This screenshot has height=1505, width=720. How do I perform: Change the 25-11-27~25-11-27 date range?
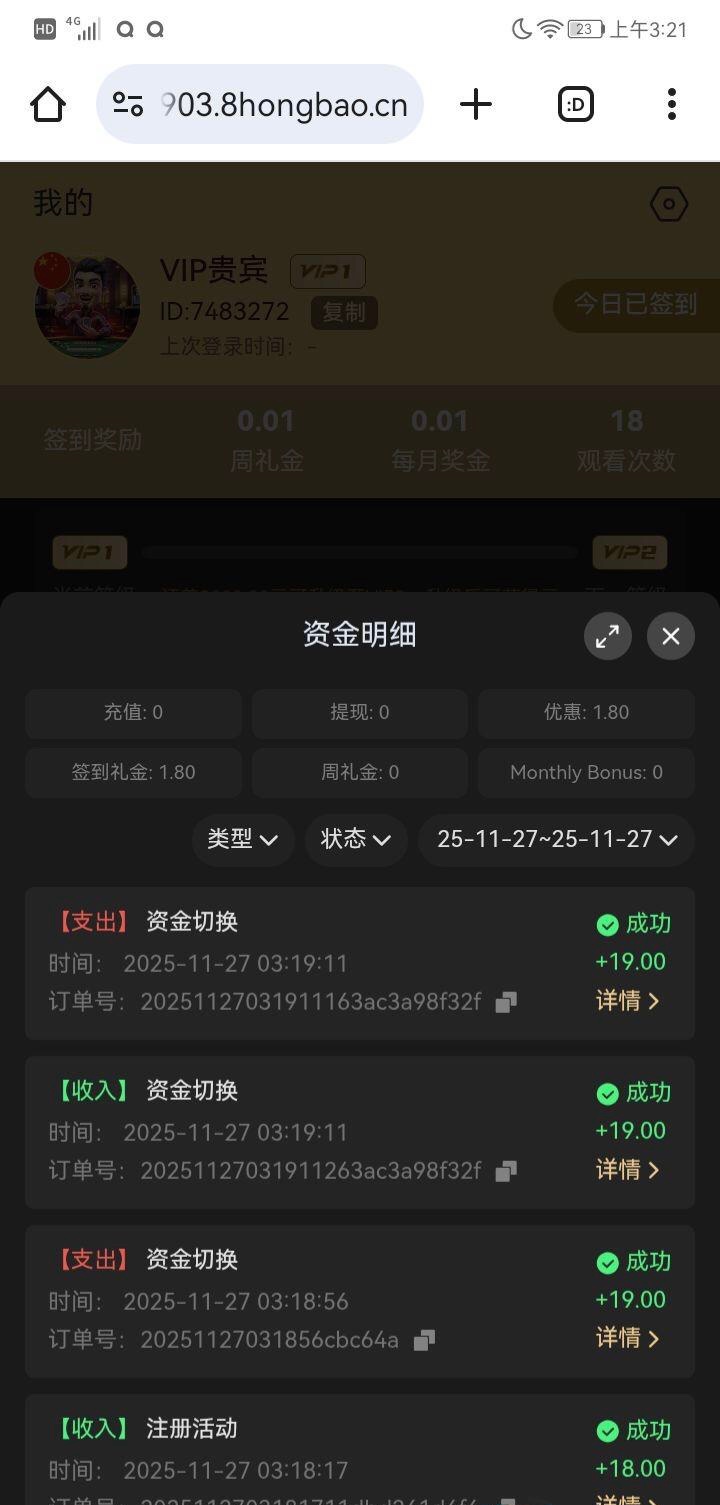tap(556, 839)
